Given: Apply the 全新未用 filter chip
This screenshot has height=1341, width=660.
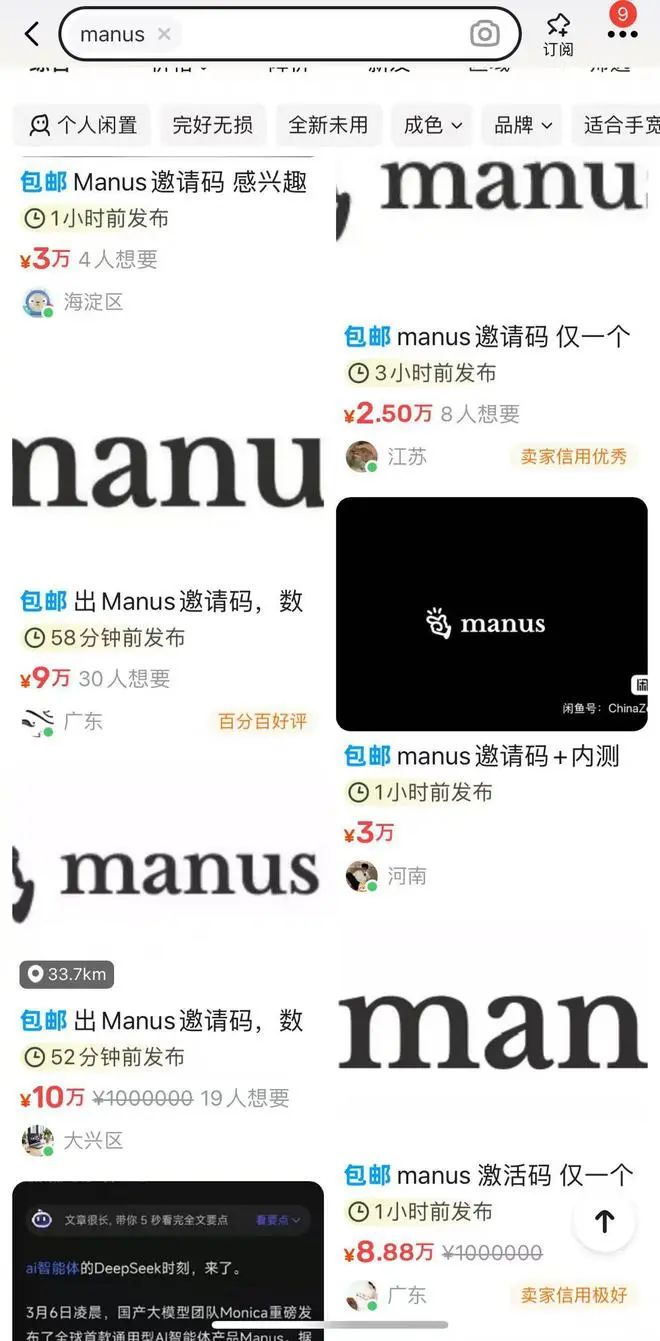Looking at the screenshot, I should tap(328, 125).
